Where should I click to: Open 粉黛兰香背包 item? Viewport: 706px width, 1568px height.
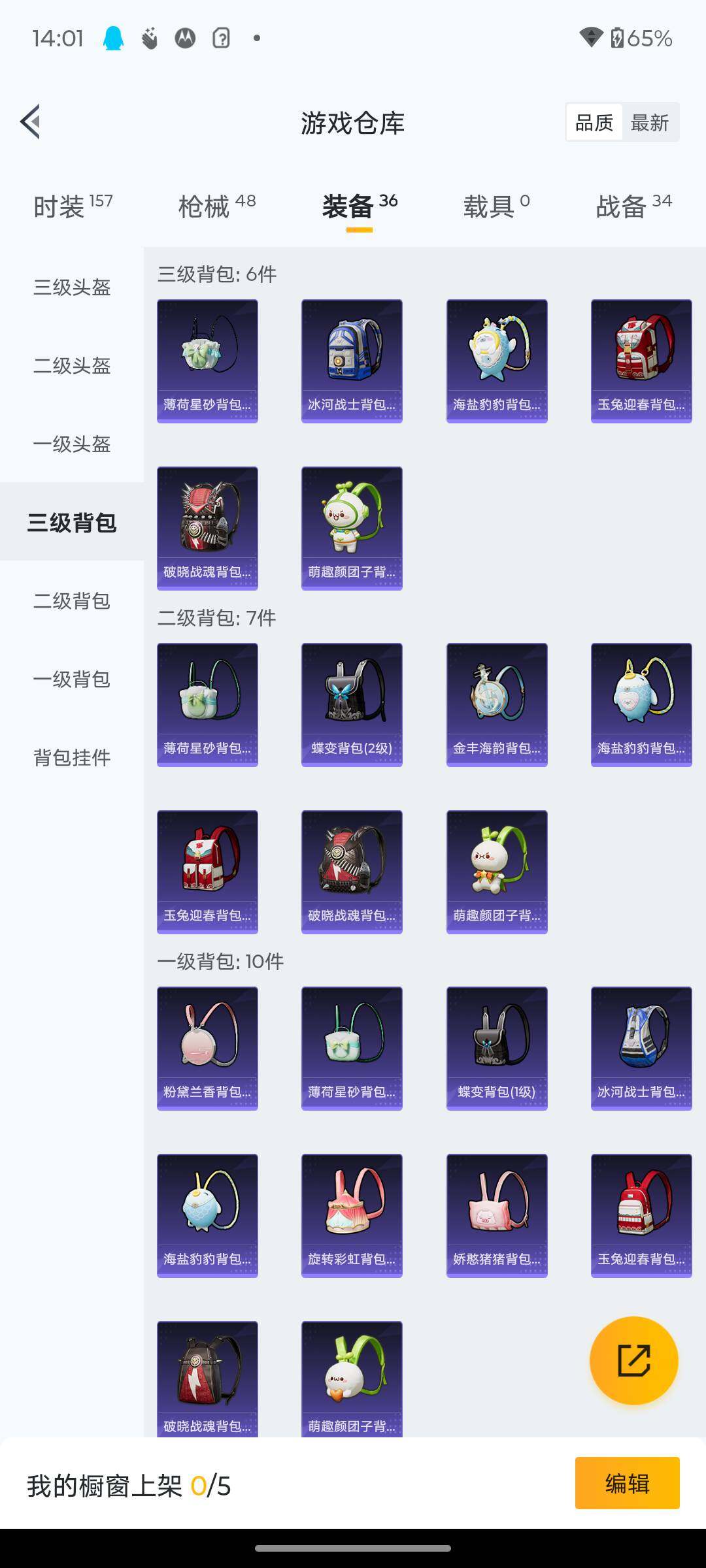pos(207,1048)
